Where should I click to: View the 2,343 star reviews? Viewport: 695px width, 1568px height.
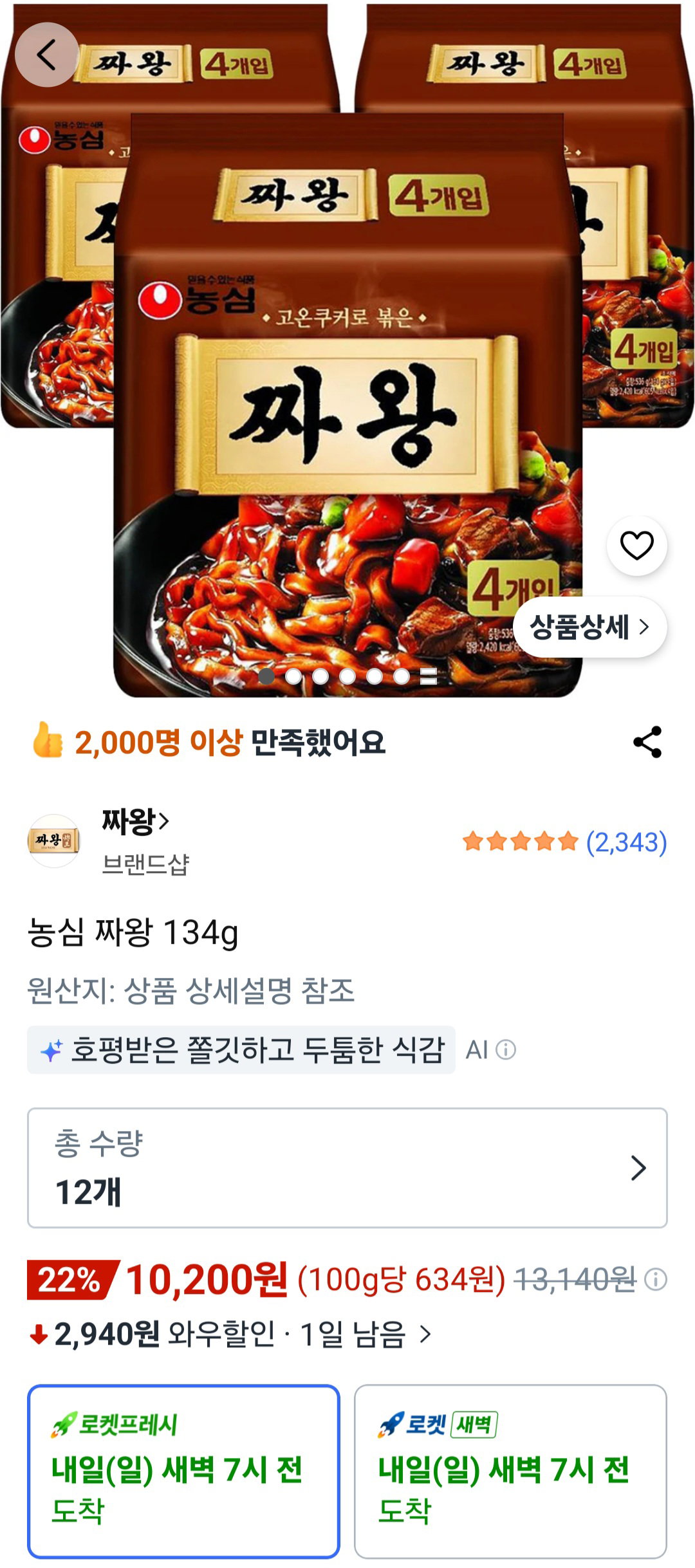565,842
